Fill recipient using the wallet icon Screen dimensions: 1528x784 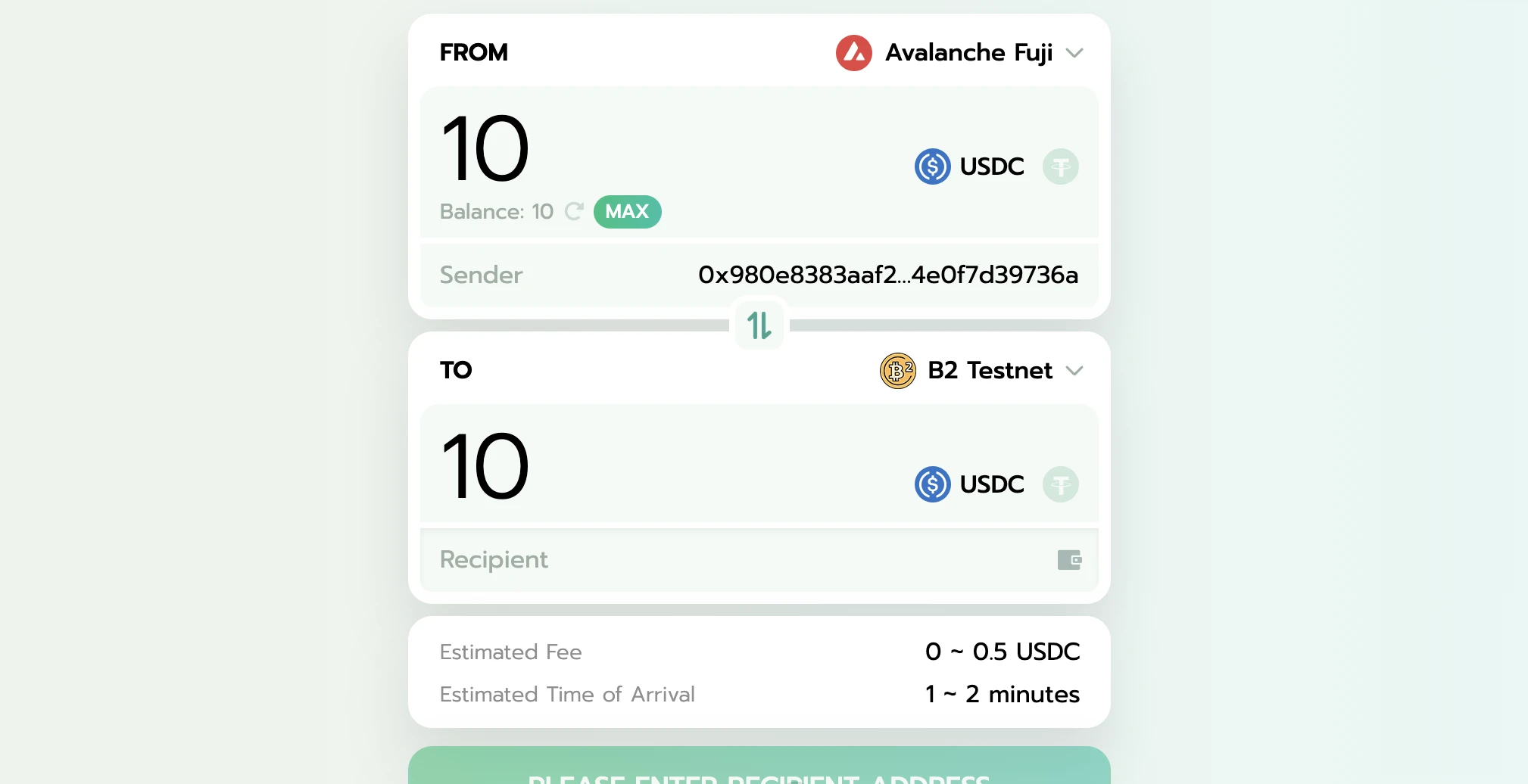[1069, 560]
